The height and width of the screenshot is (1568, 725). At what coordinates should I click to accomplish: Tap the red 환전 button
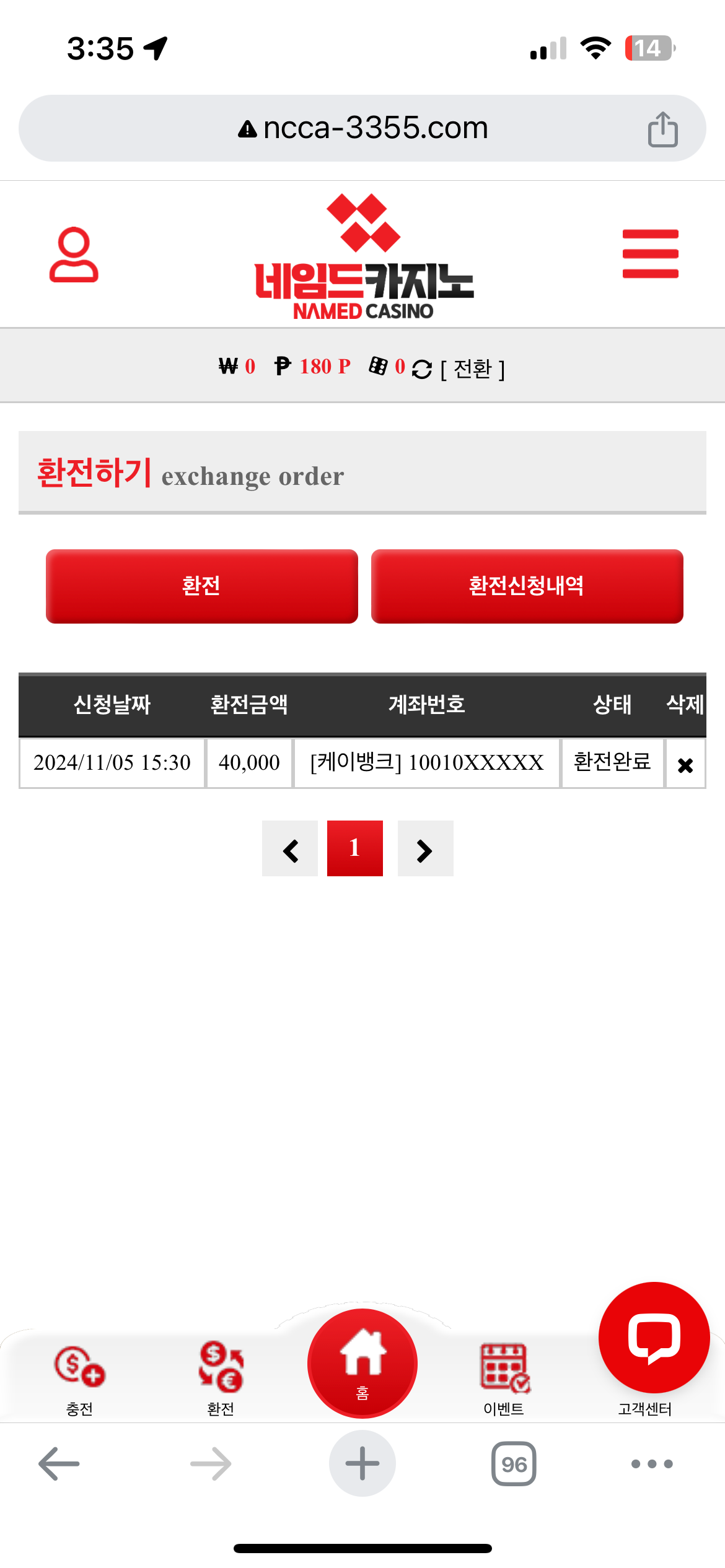pos(202,586)
